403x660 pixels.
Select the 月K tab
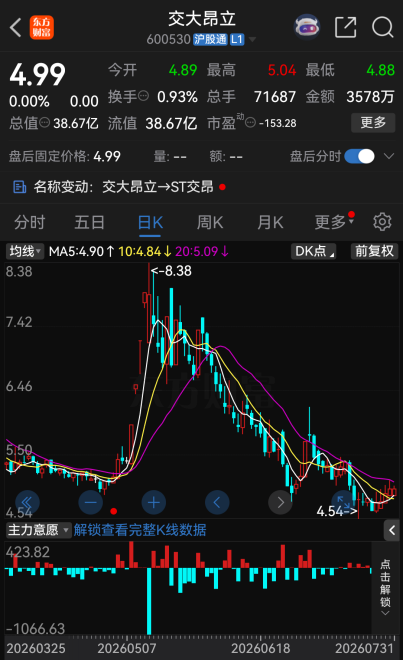pyautogui.click(x=270, y=222)
